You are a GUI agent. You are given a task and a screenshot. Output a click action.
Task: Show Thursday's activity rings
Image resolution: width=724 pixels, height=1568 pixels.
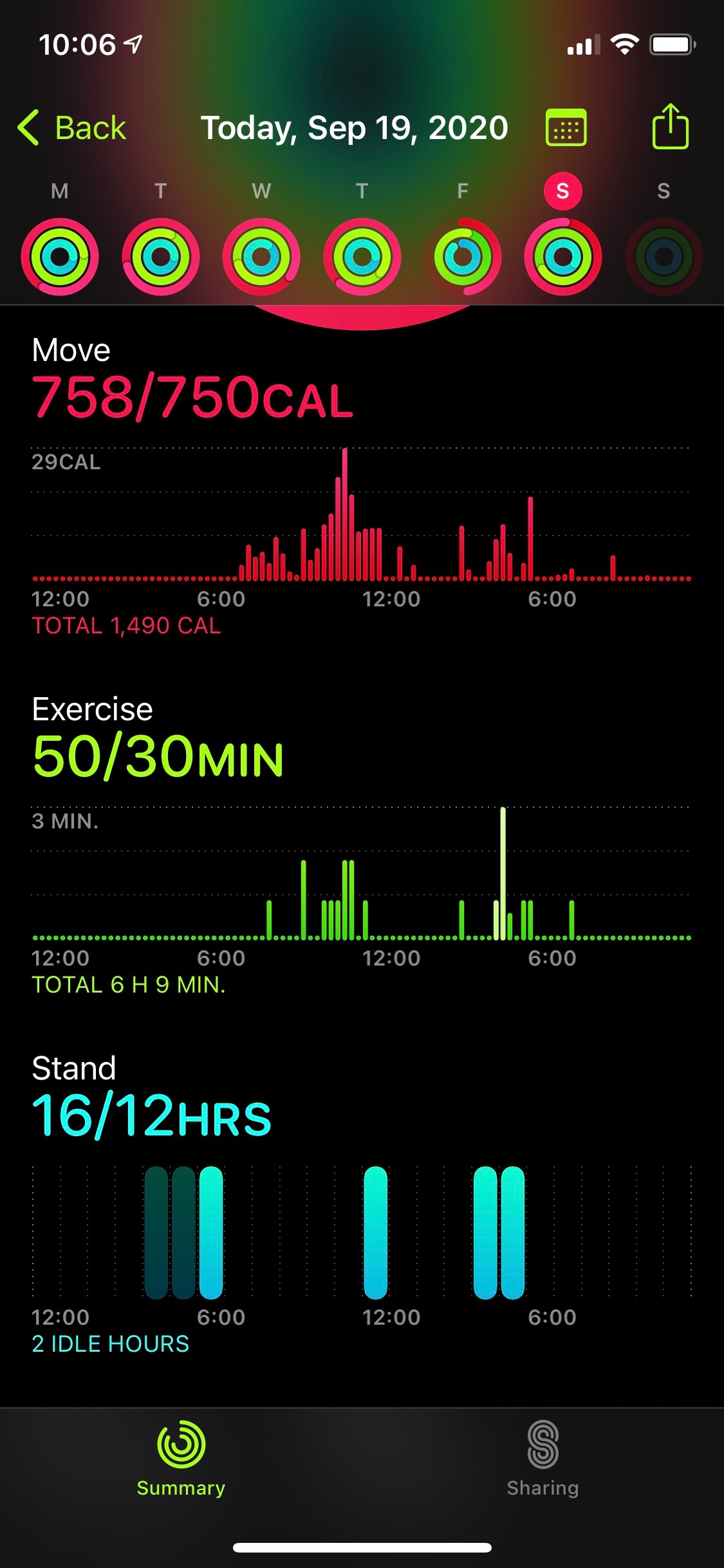[x=362, y=257]
